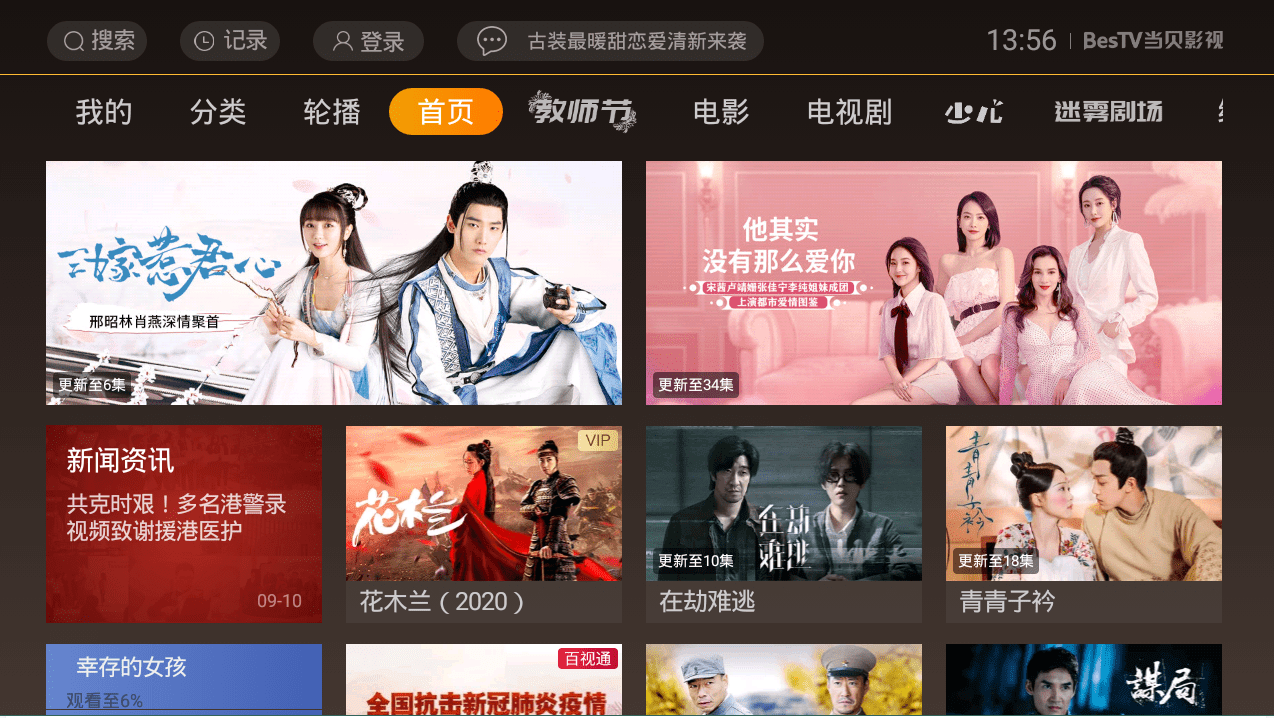The height and width of the screenshot is (718, 1274).
Task: Open the 搜索 search button
Action: coord(97,41)
